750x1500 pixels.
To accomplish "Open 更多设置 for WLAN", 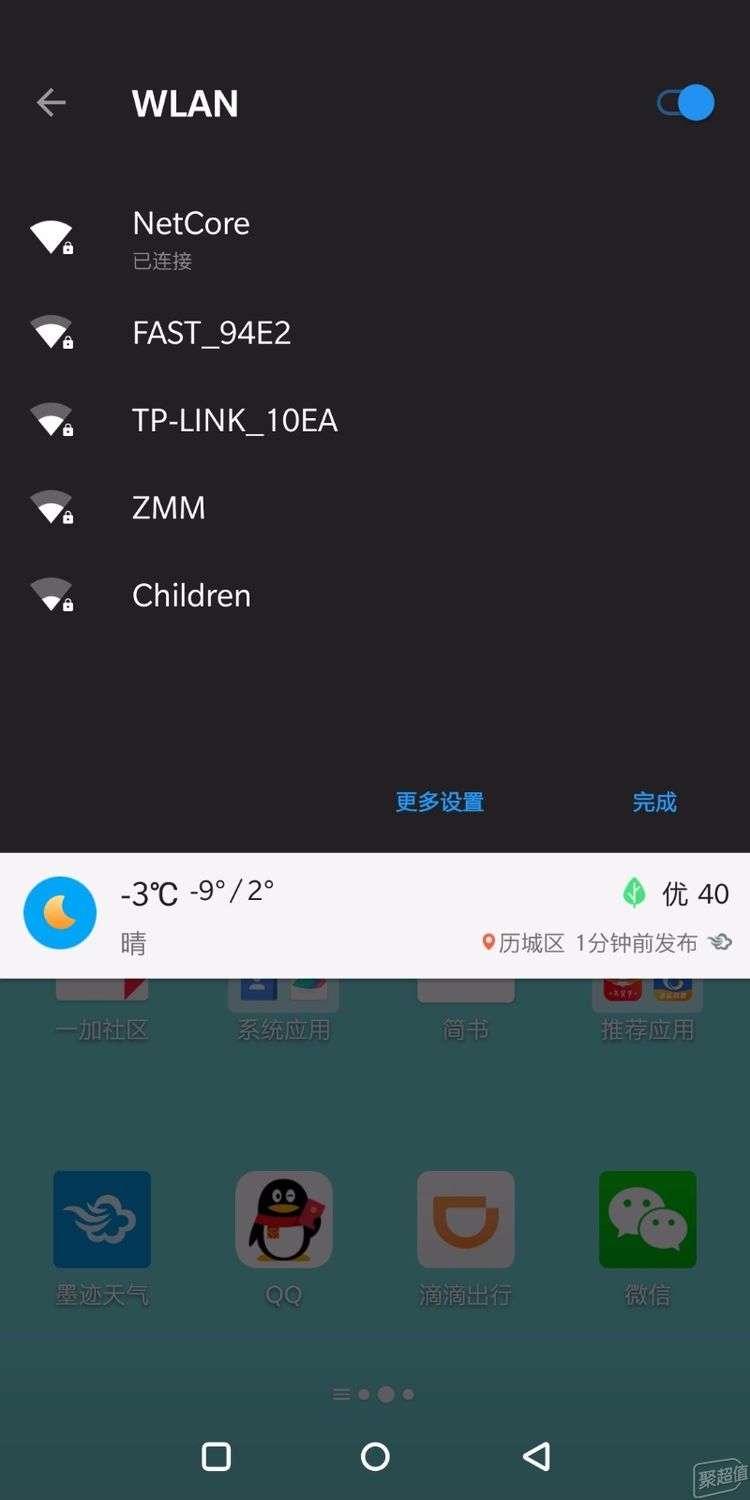I will point(440,802).
